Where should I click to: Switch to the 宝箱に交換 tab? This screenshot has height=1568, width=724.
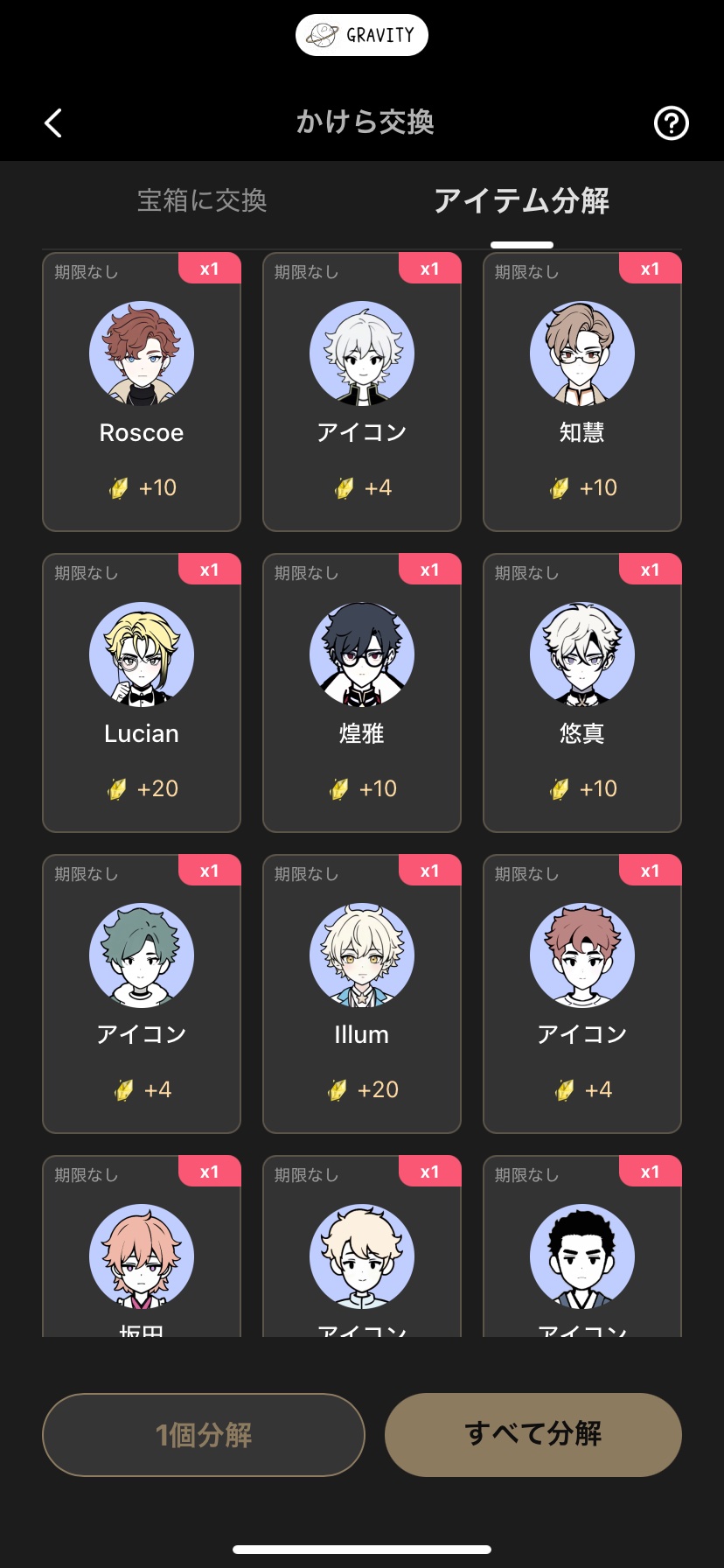202,200
